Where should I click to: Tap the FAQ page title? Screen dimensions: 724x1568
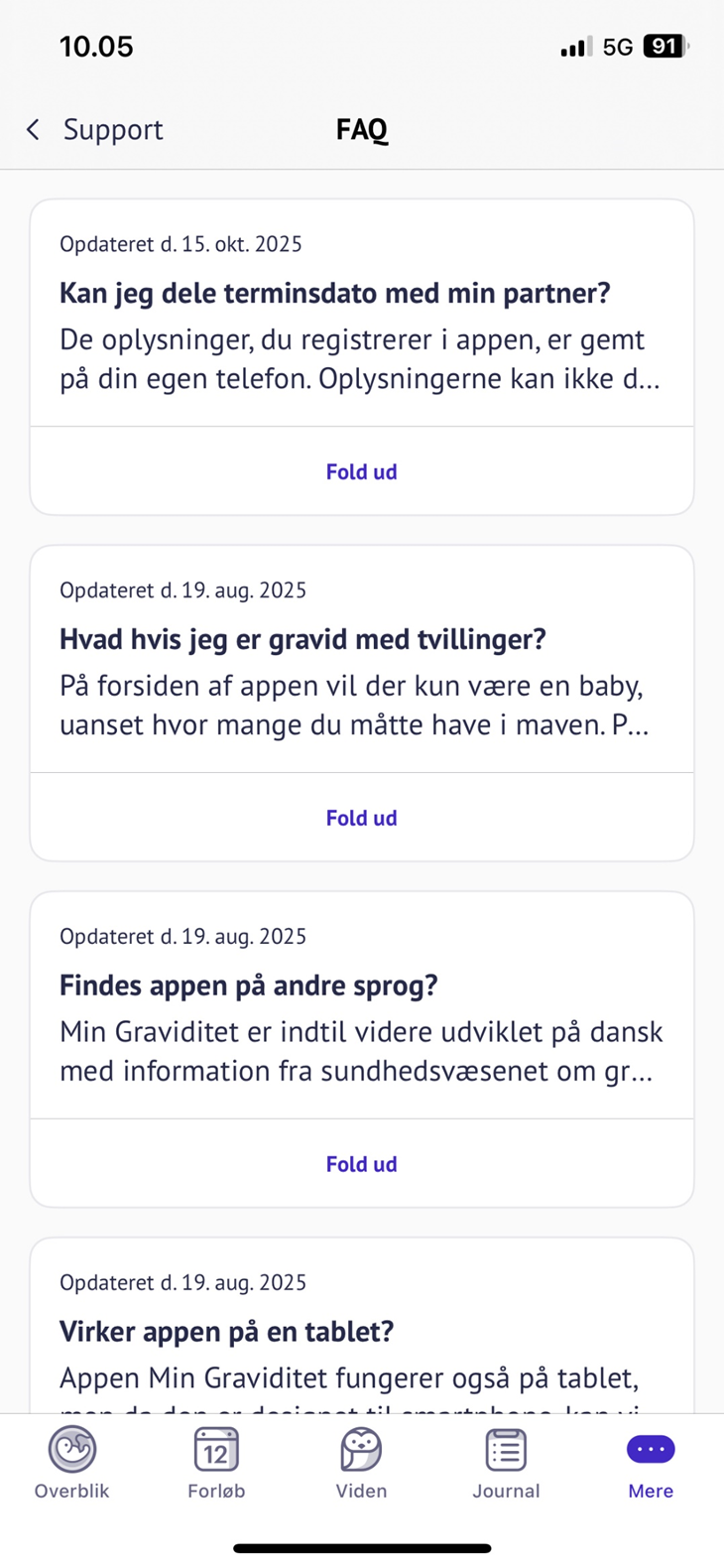click(x=361, y=129)
